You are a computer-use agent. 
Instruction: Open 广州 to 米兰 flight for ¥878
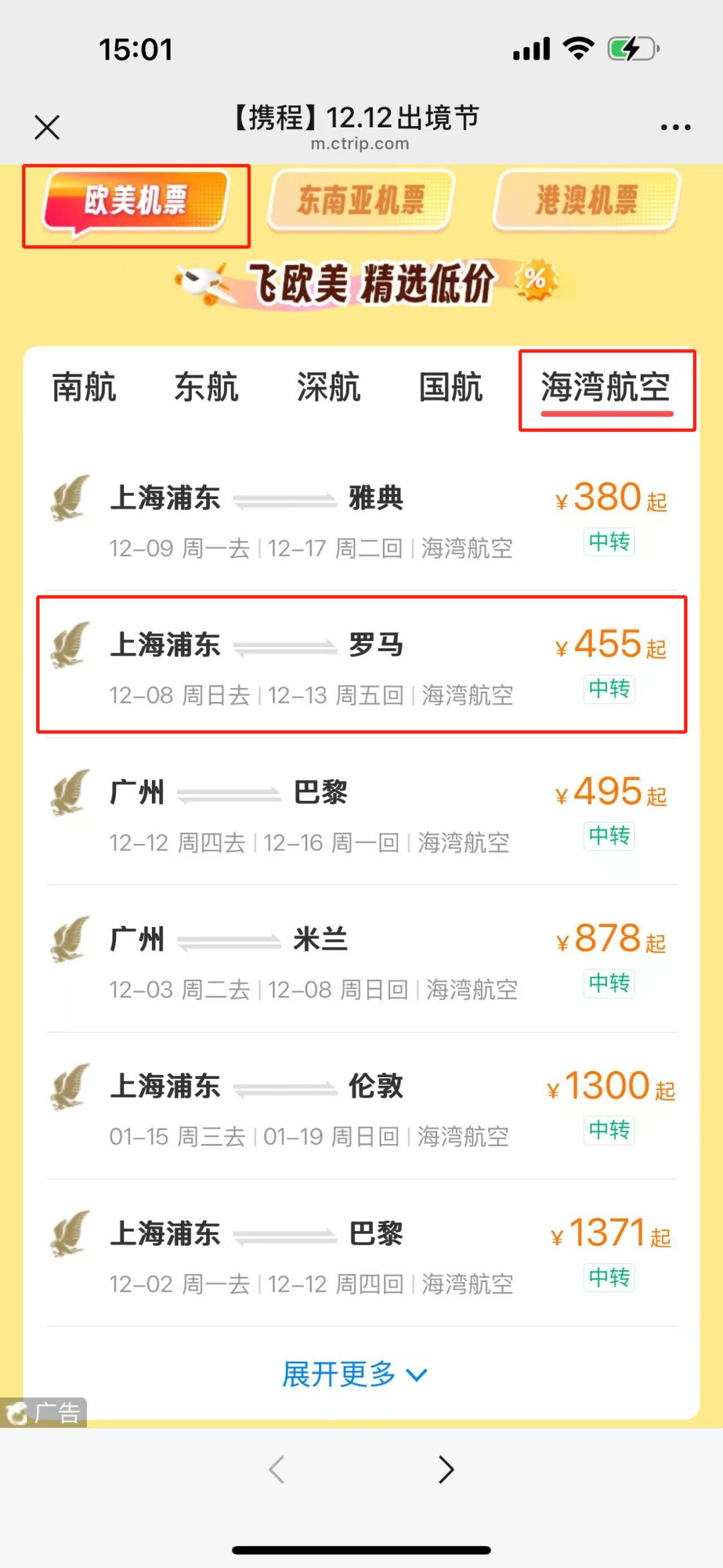[361, 959]
